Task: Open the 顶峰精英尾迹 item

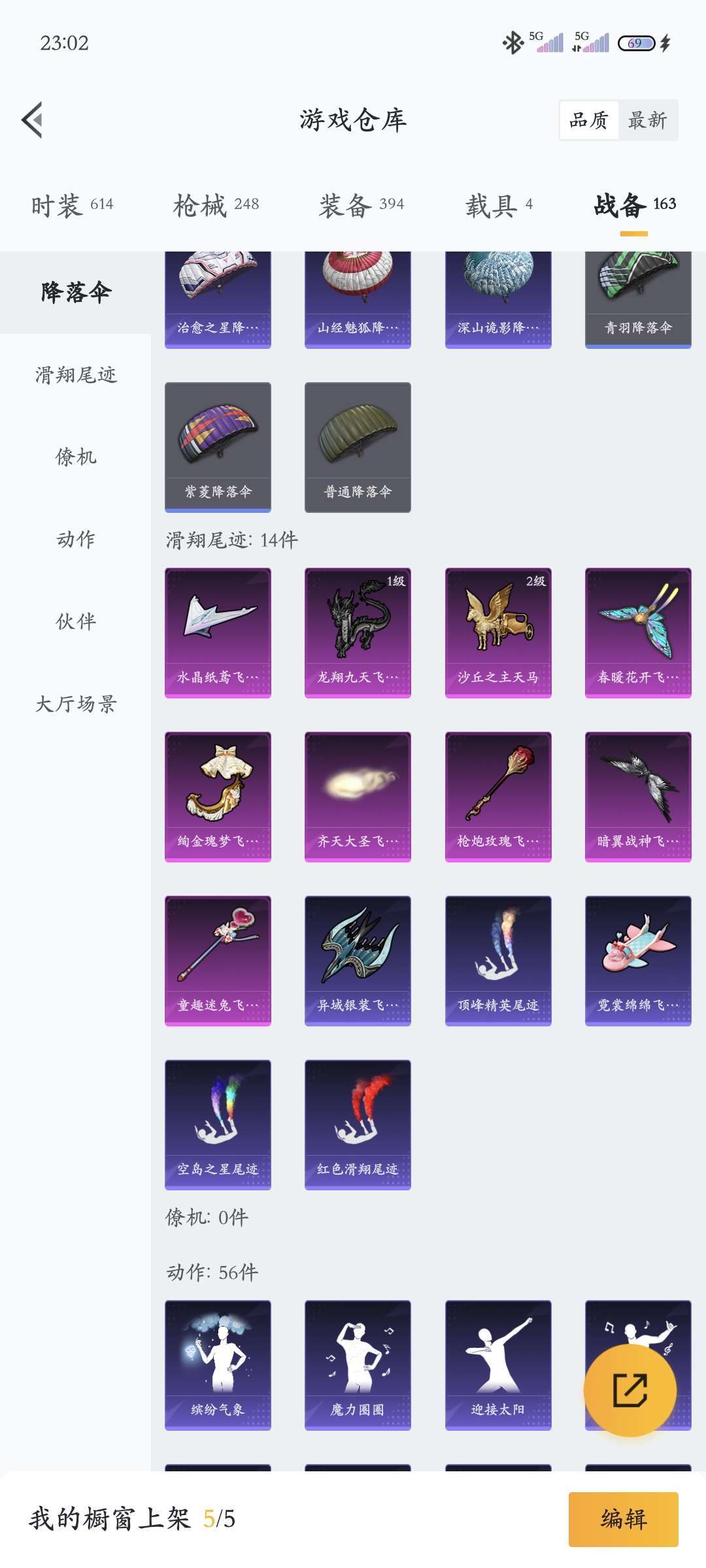Action: 498,960
